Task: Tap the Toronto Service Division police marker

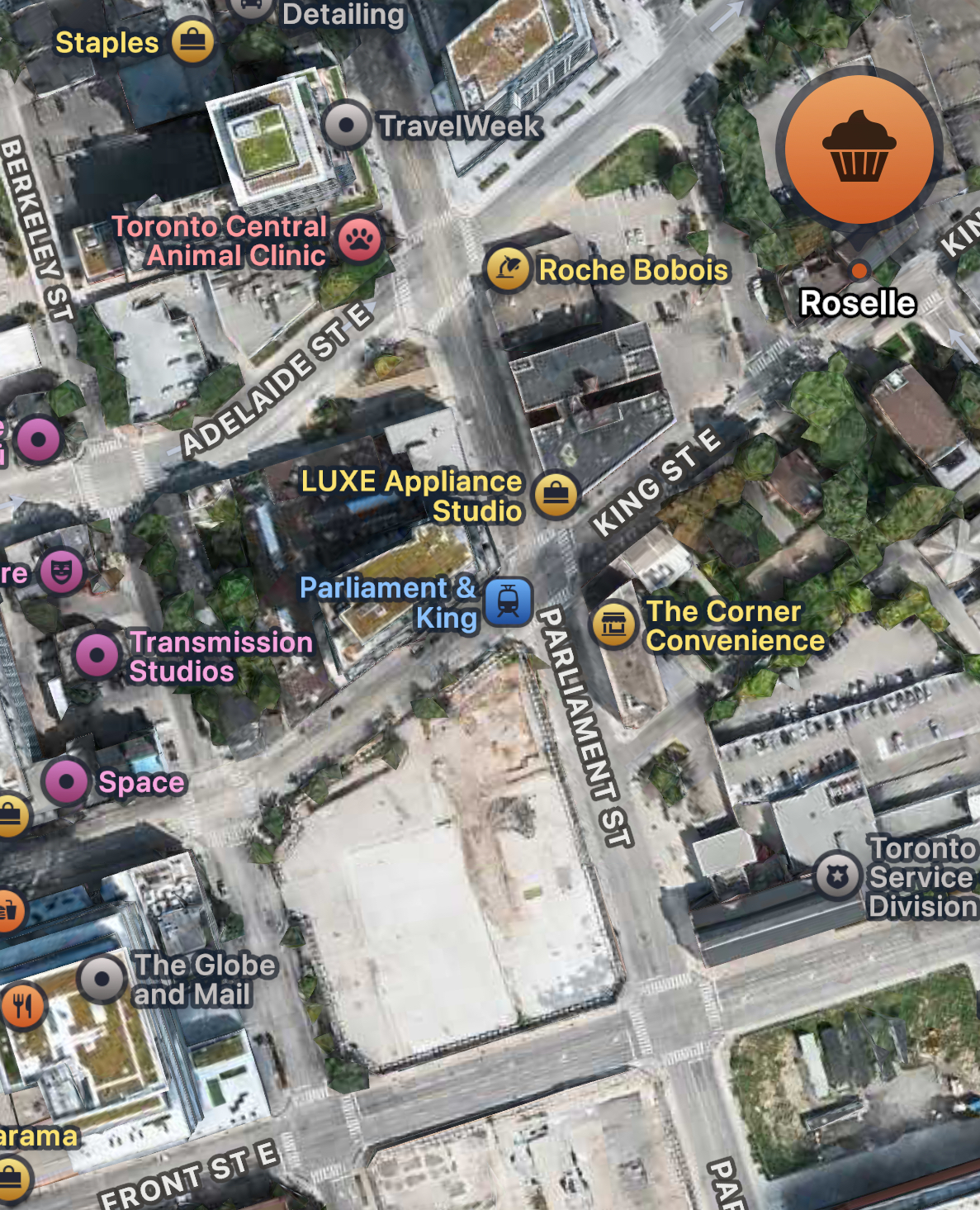Action: point(838,875)
